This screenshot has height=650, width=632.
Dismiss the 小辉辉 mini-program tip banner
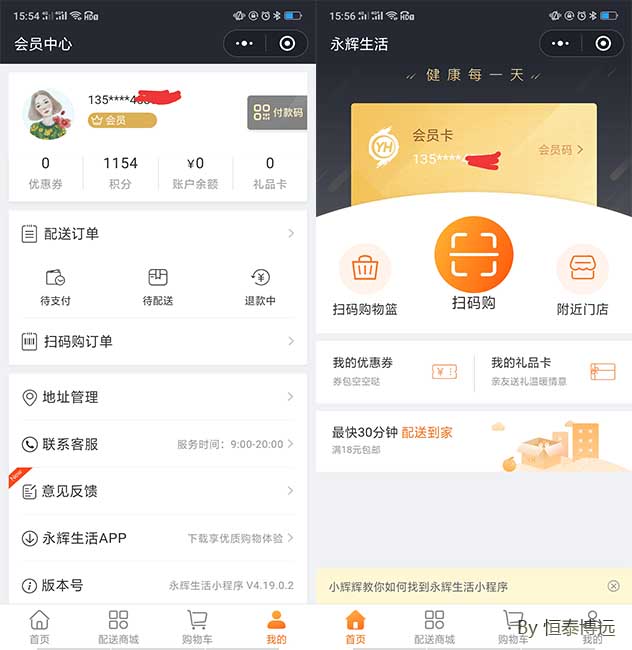(x=613, y=587)
